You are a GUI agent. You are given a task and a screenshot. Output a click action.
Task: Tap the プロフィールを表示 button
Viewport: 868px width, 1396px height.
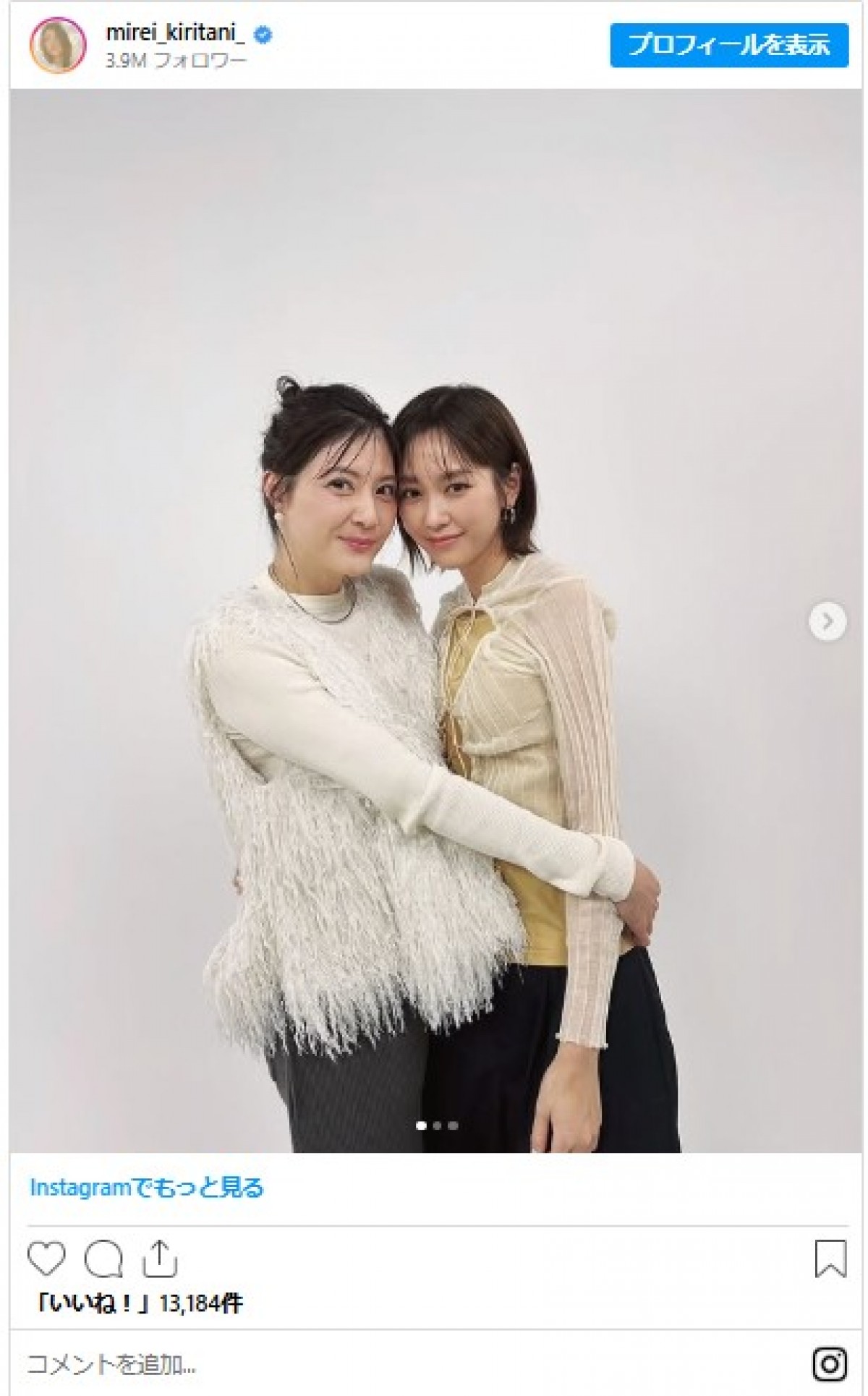(728, 46)
